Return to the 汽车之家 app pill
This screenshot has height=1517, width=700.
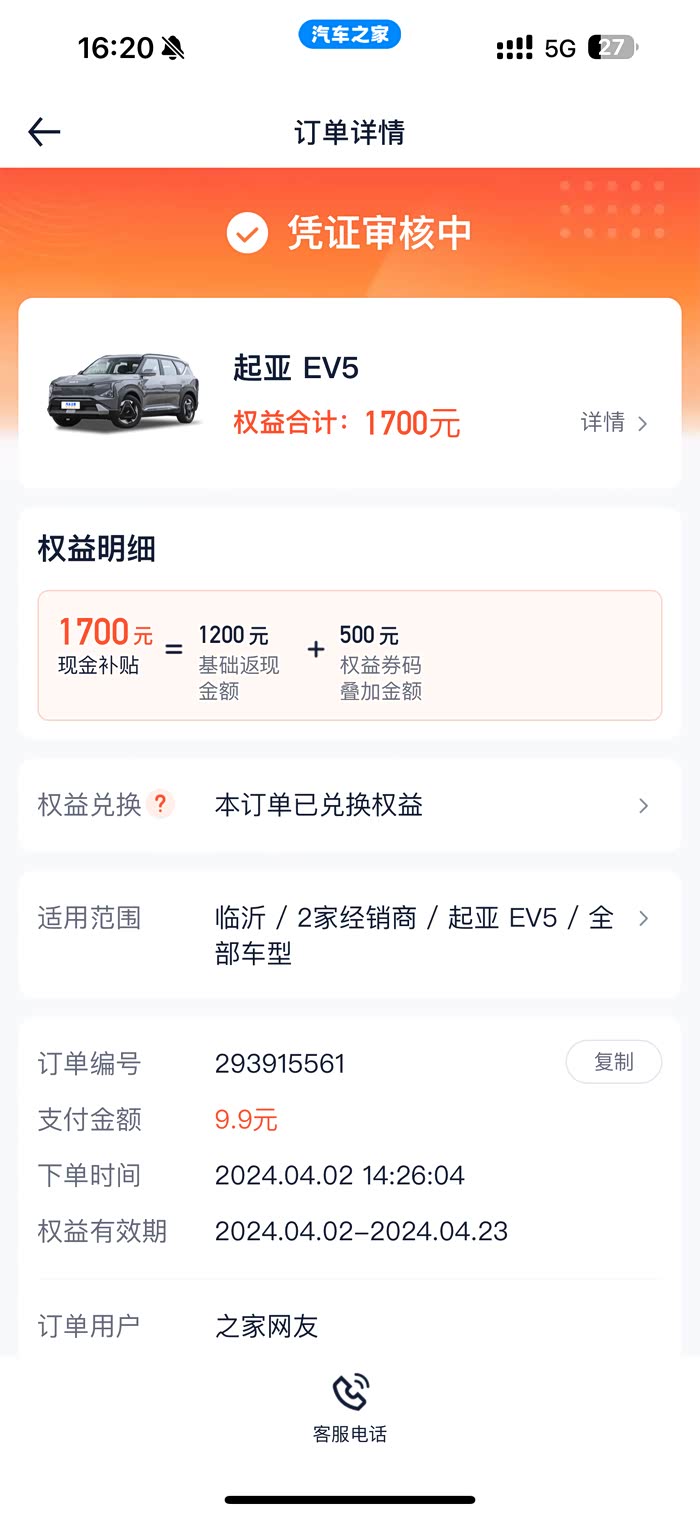pos(349,35)
